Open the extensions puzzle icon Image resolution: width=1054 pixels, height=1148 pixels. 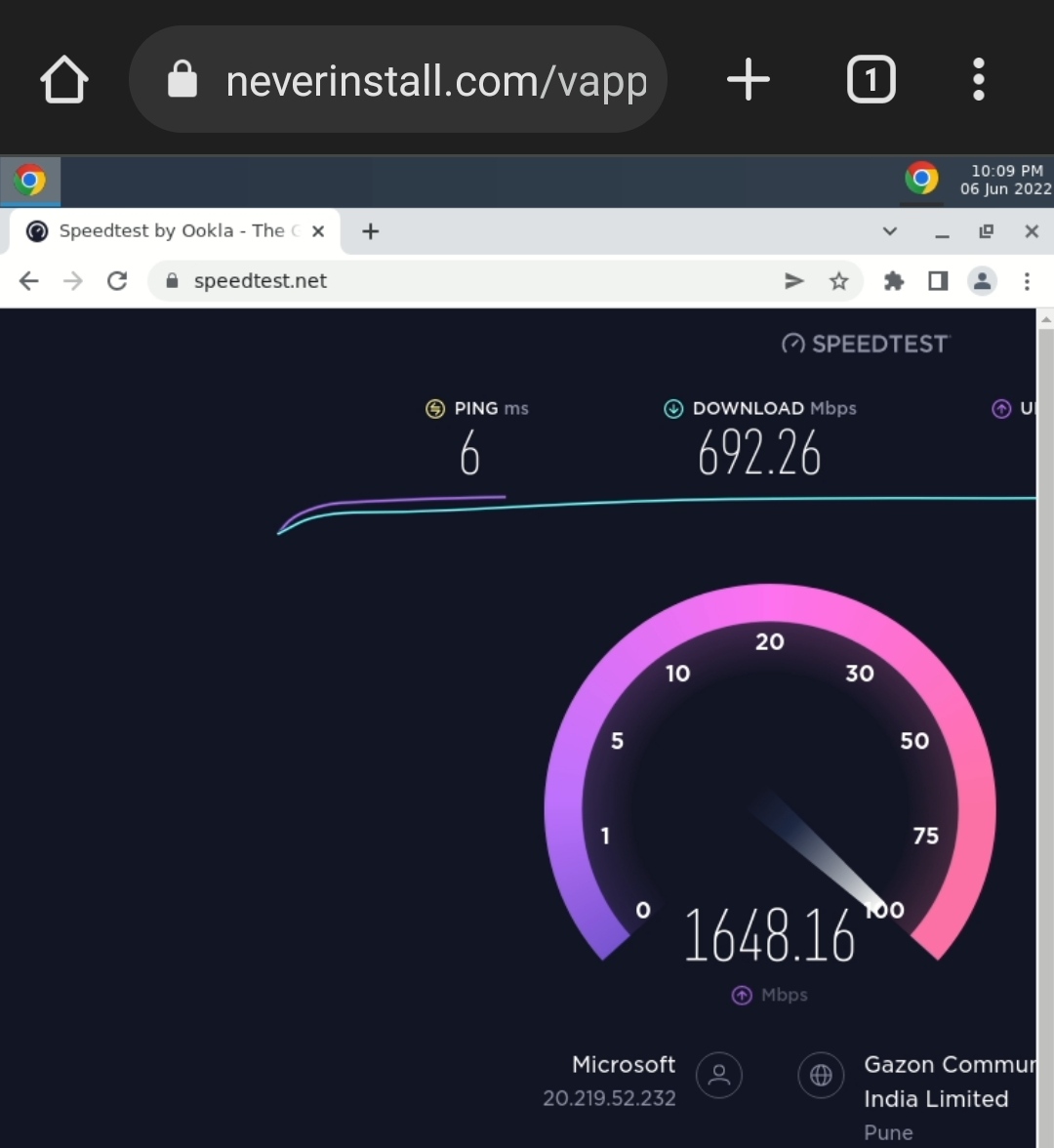tap(894, 281)
